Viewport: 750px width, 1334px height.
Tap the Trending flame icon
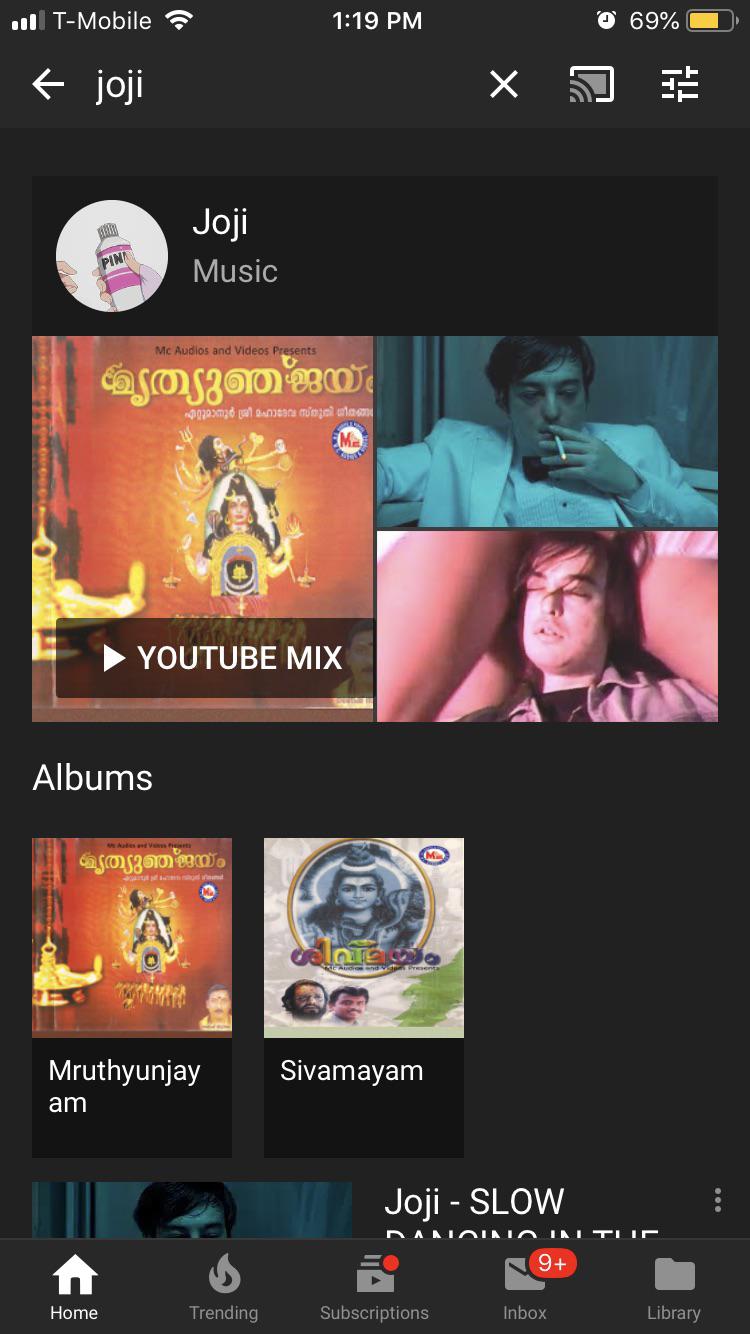point(223,1274)
